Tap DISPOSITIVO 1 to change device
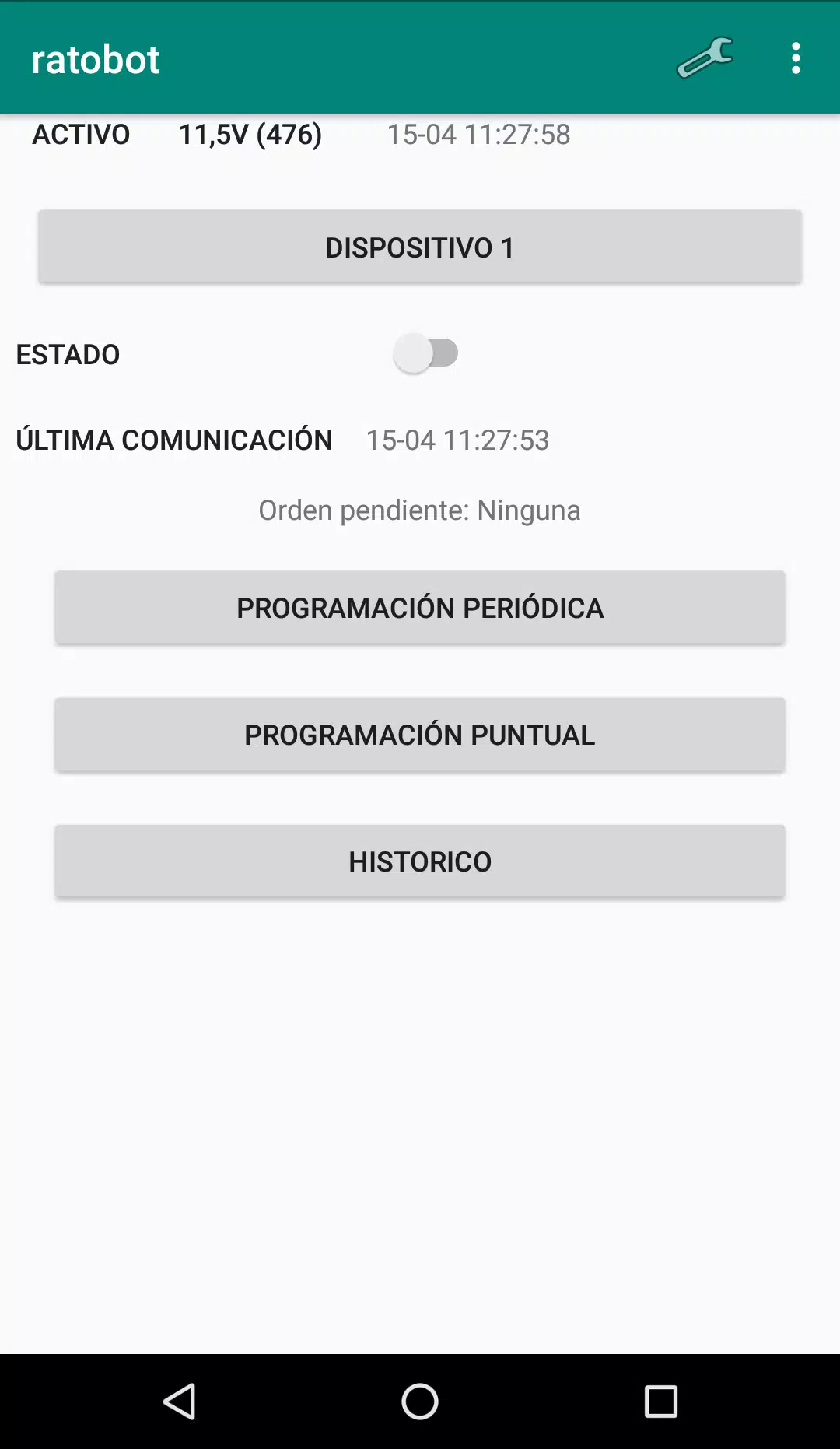The width and height of the screenshot is (840, 1449). [x=420, y=247]
